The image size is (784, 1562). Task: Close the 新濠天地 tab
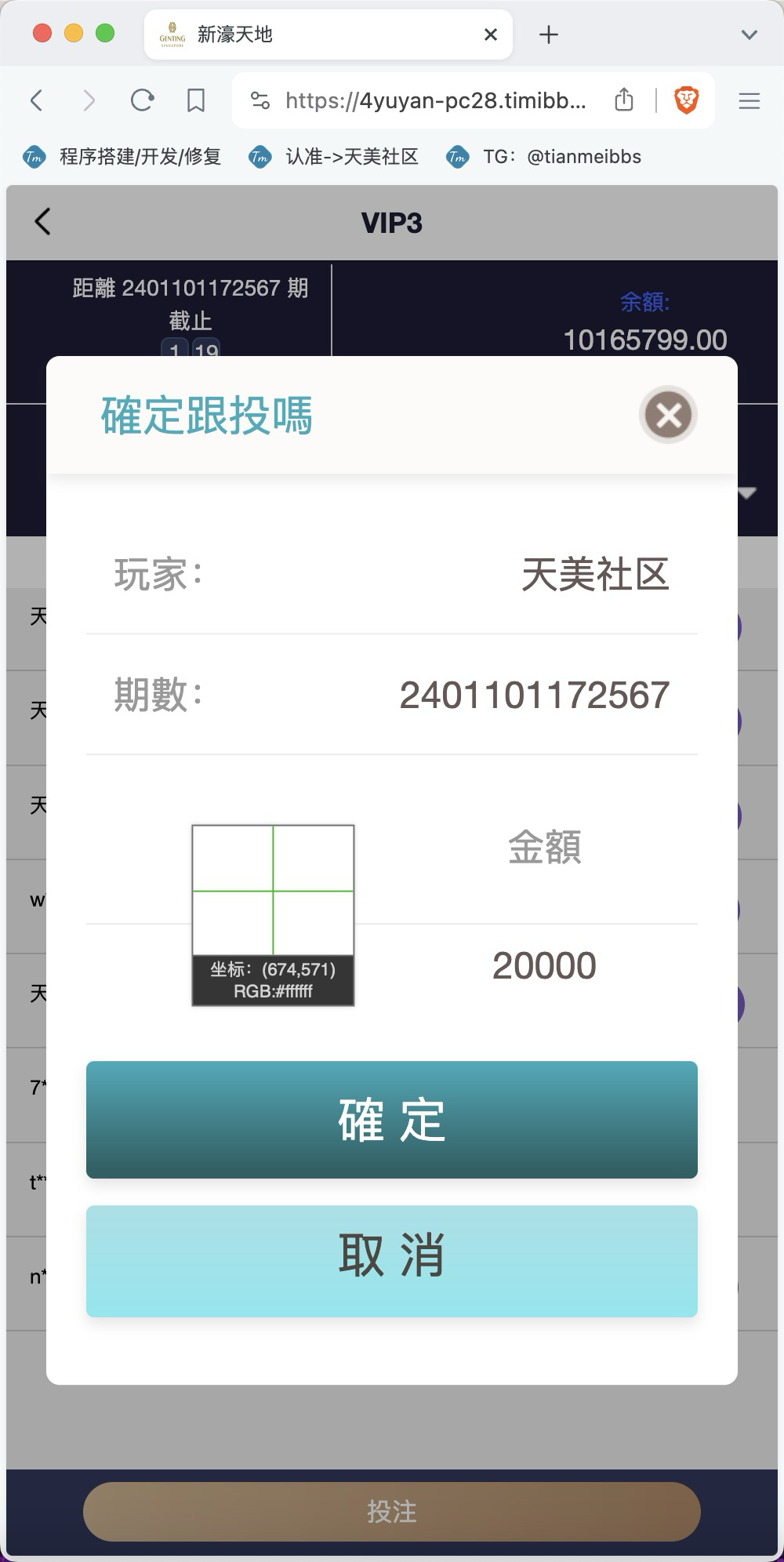click(491, 35)
